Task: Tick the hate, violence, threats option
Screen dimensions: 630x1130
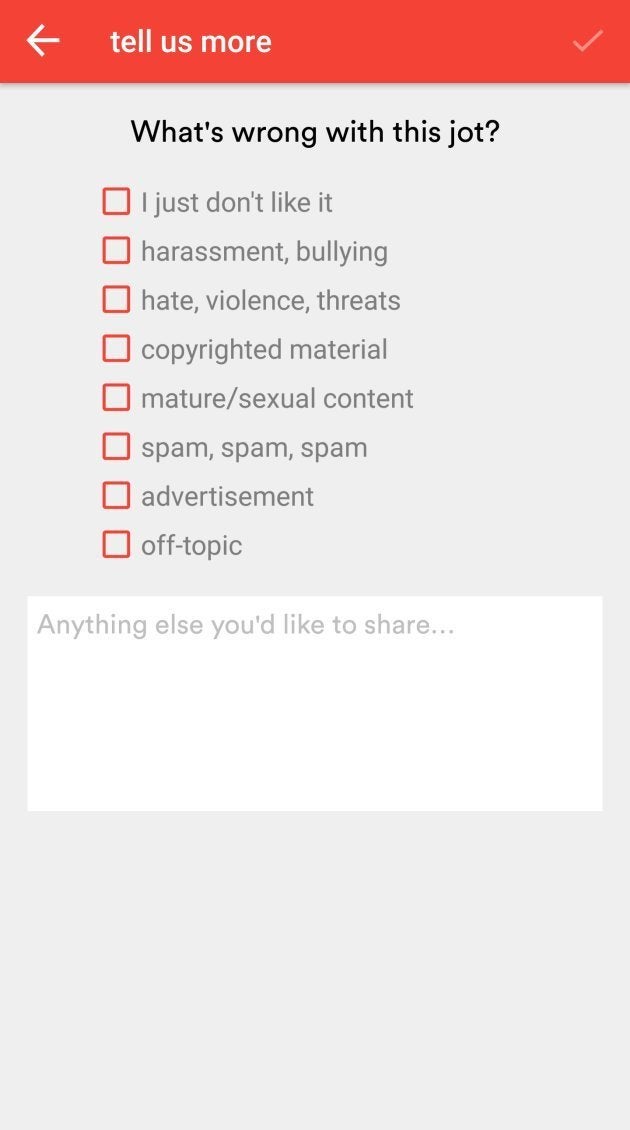Action: click(x=116, y=300)
